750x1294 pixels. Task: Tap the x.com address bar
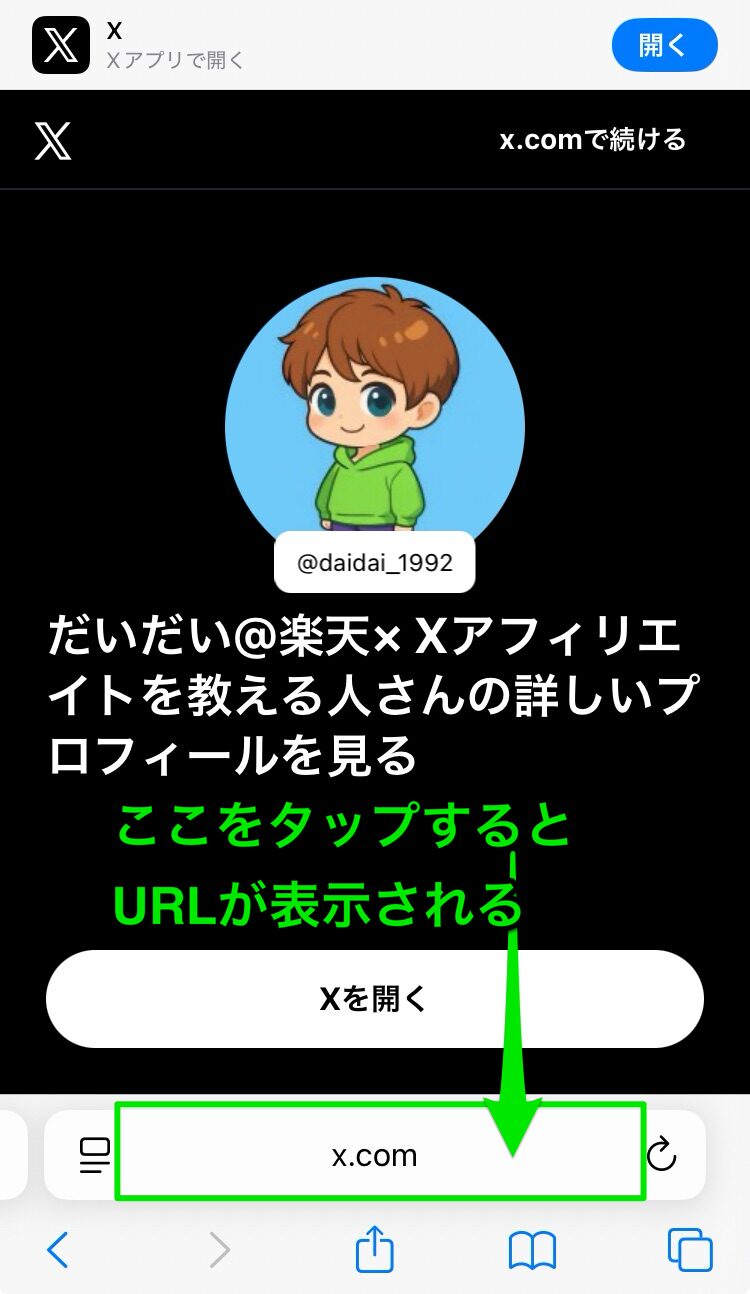coord(375,1155)
